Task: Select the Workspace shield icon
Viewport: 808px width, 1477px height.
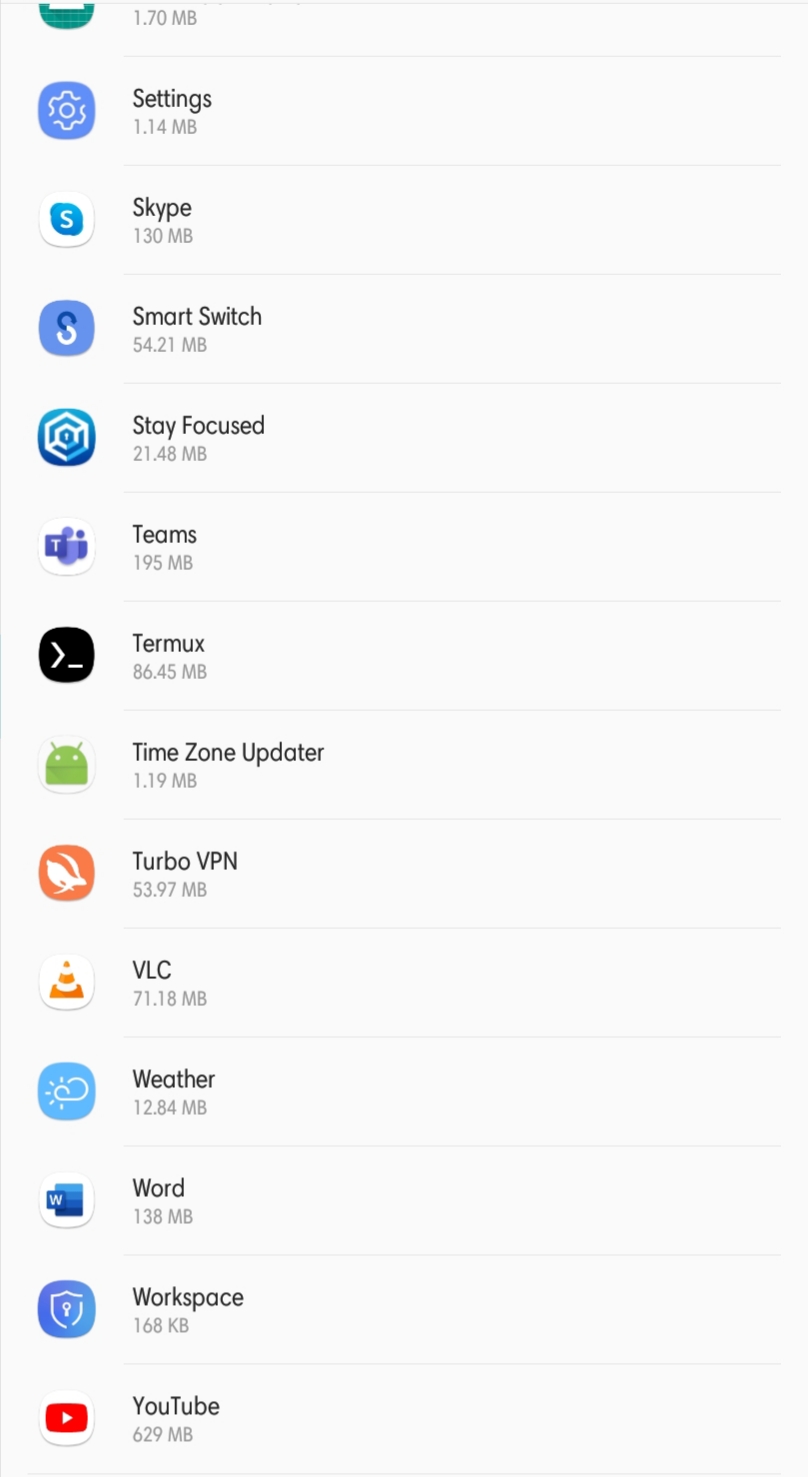Action: click(x=66, y=1309)
